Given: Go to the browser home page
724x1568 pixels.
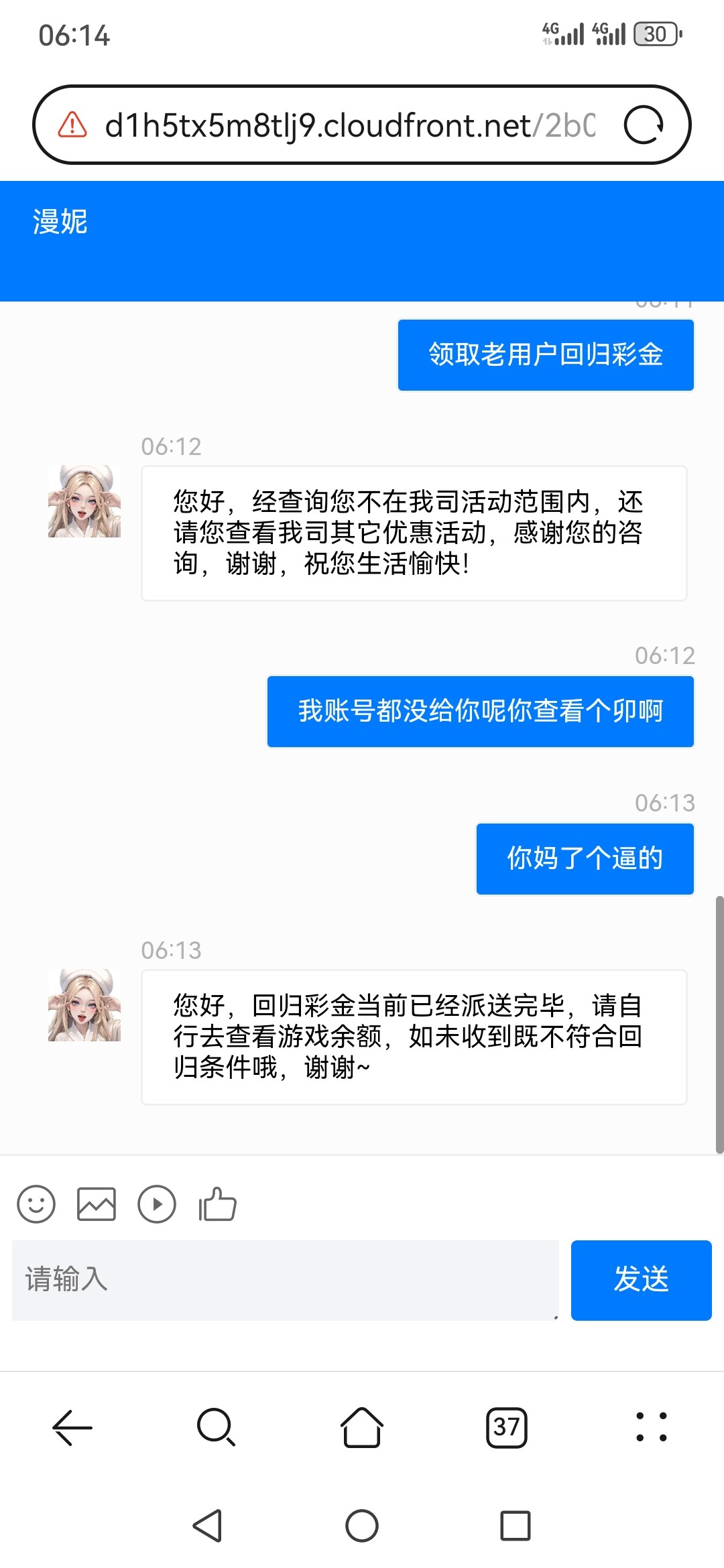Looking at the screenshot, I should click(x=362, y=1427).
